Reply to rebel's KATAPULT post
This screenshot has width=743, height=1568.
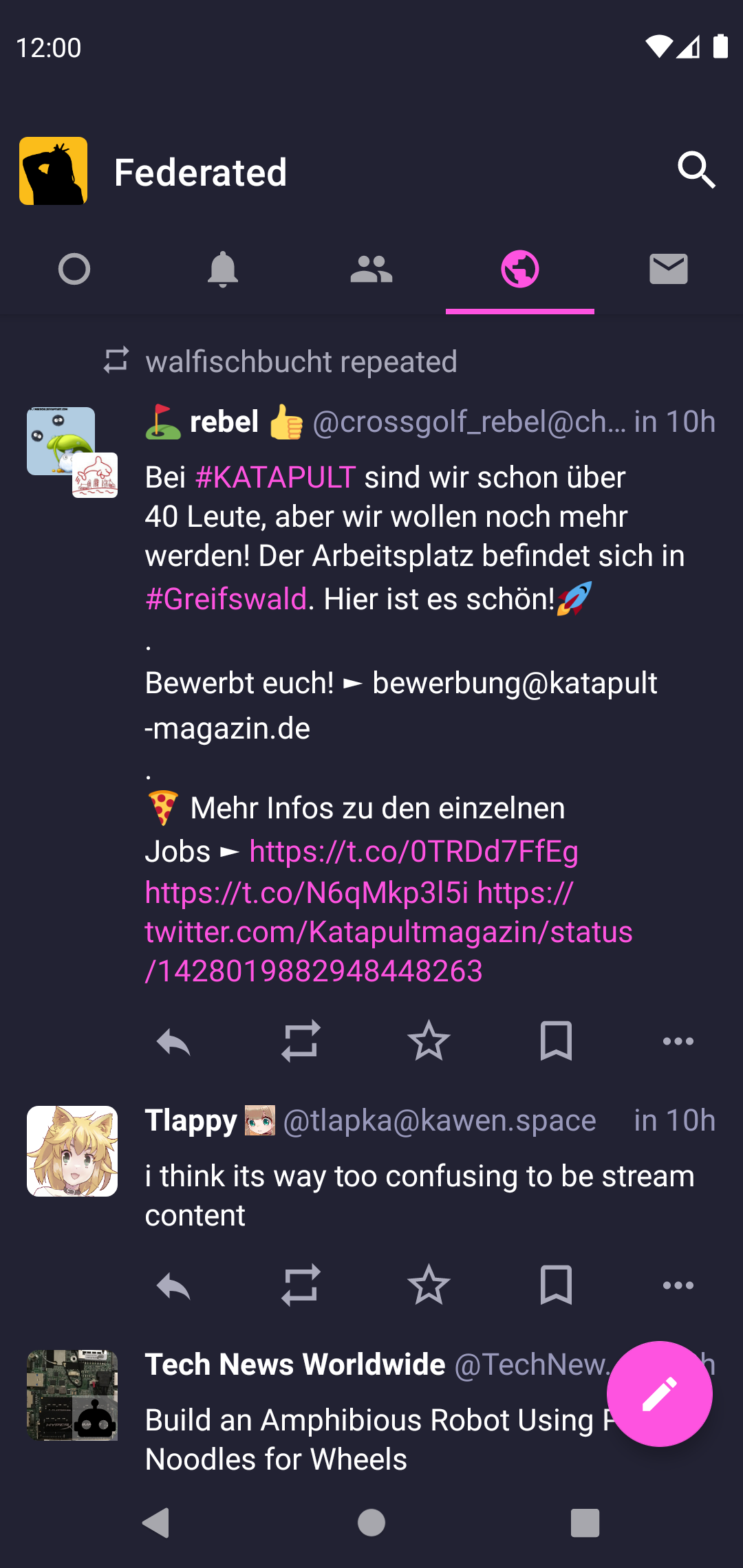173,1041
